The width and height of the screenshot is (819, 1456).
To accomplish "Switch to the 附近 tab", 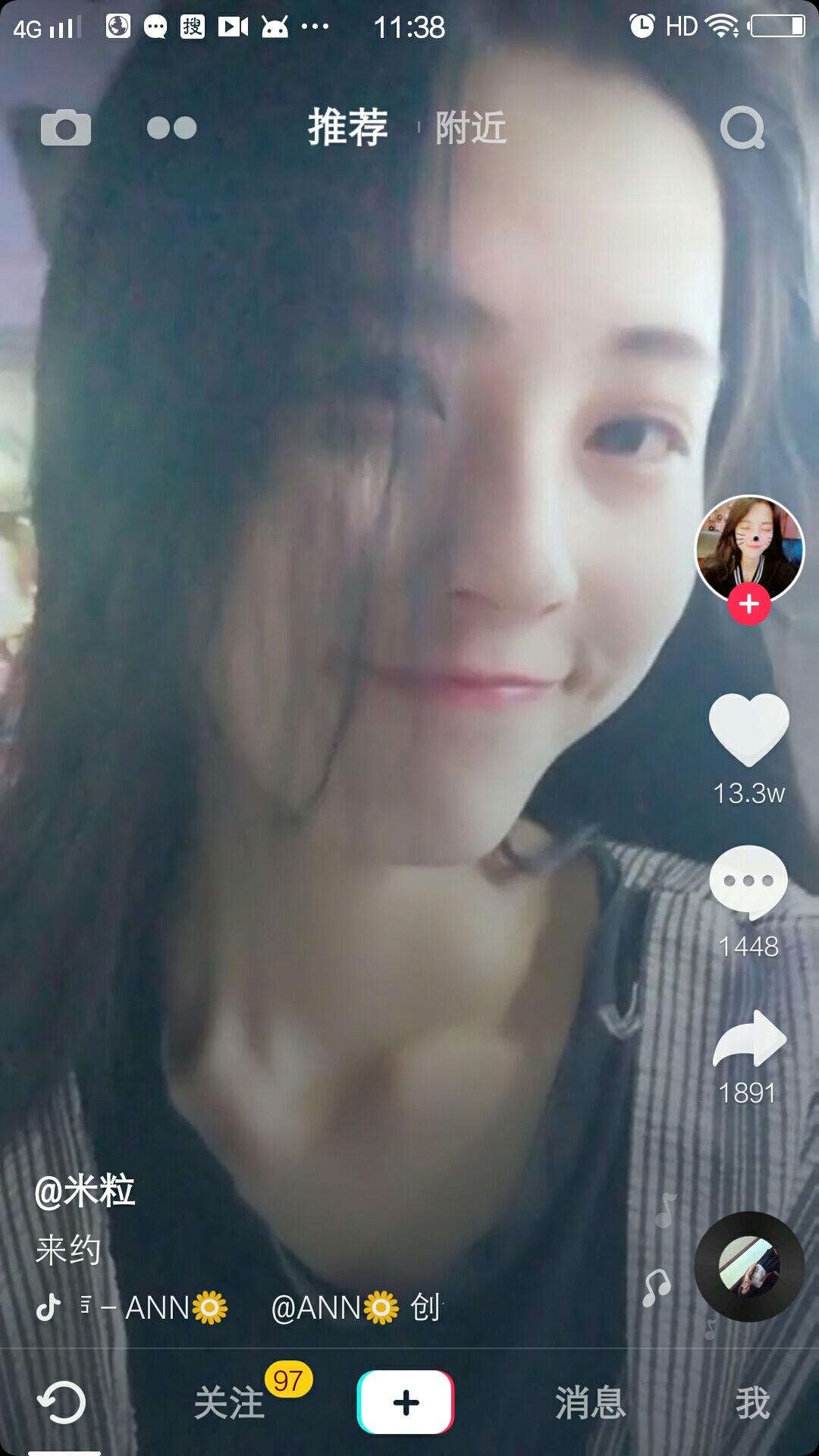I will click(470, 127).
